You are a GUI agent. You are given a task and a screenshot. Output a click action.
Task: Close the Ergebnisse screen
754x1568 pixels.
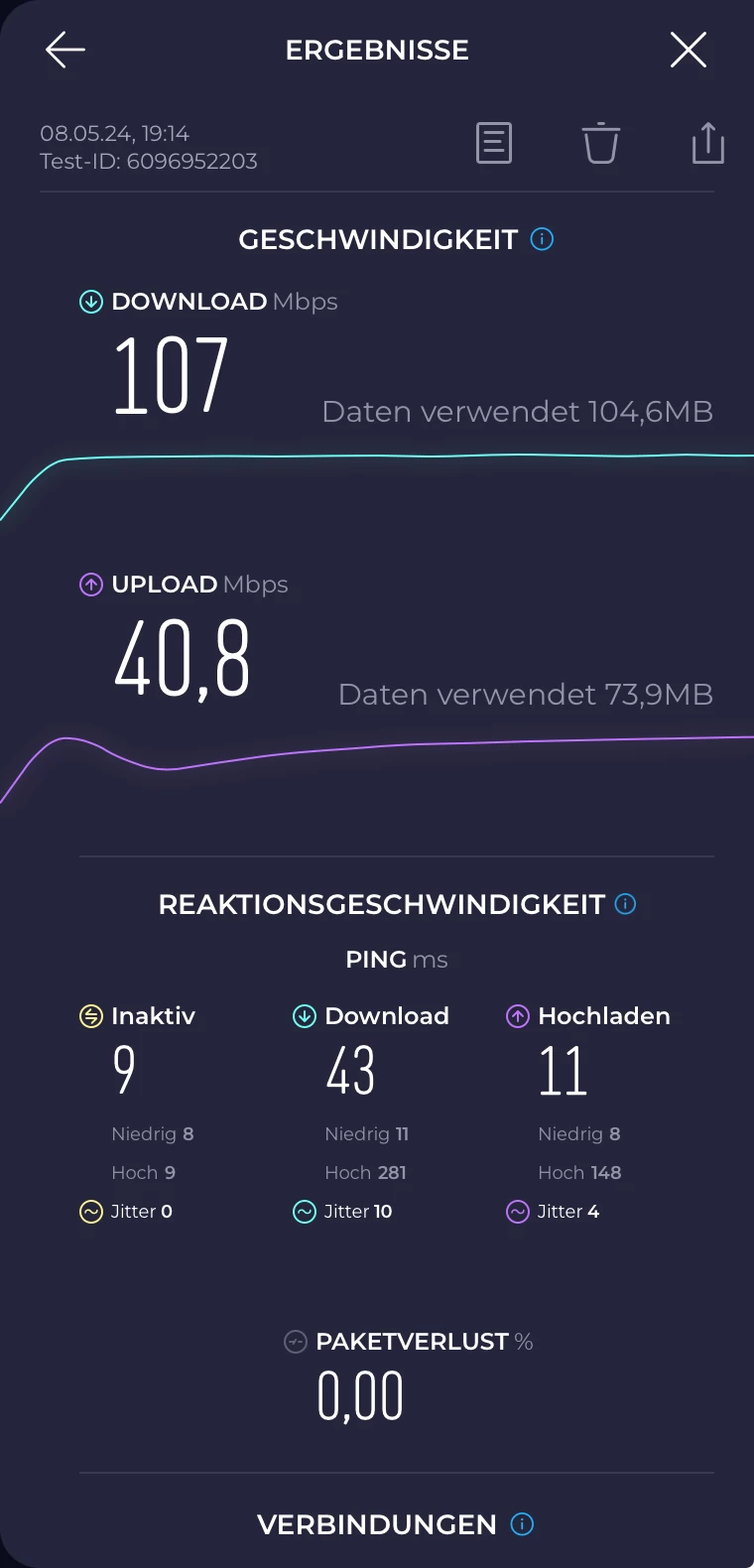(688, 50)
